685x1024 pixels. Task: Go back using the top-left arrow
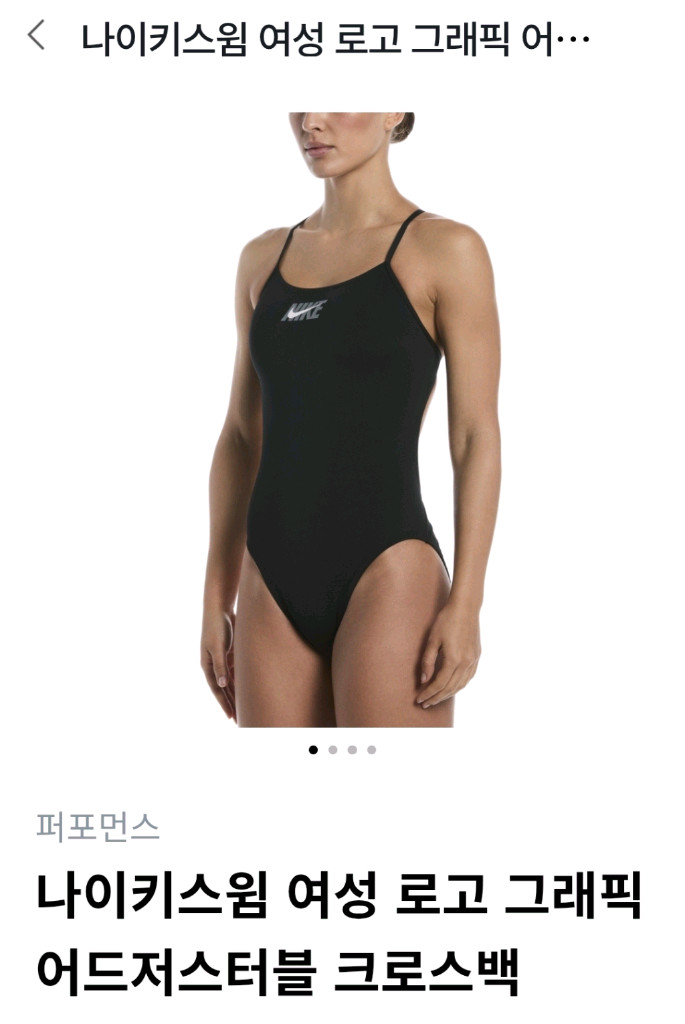tap(37, 35)
